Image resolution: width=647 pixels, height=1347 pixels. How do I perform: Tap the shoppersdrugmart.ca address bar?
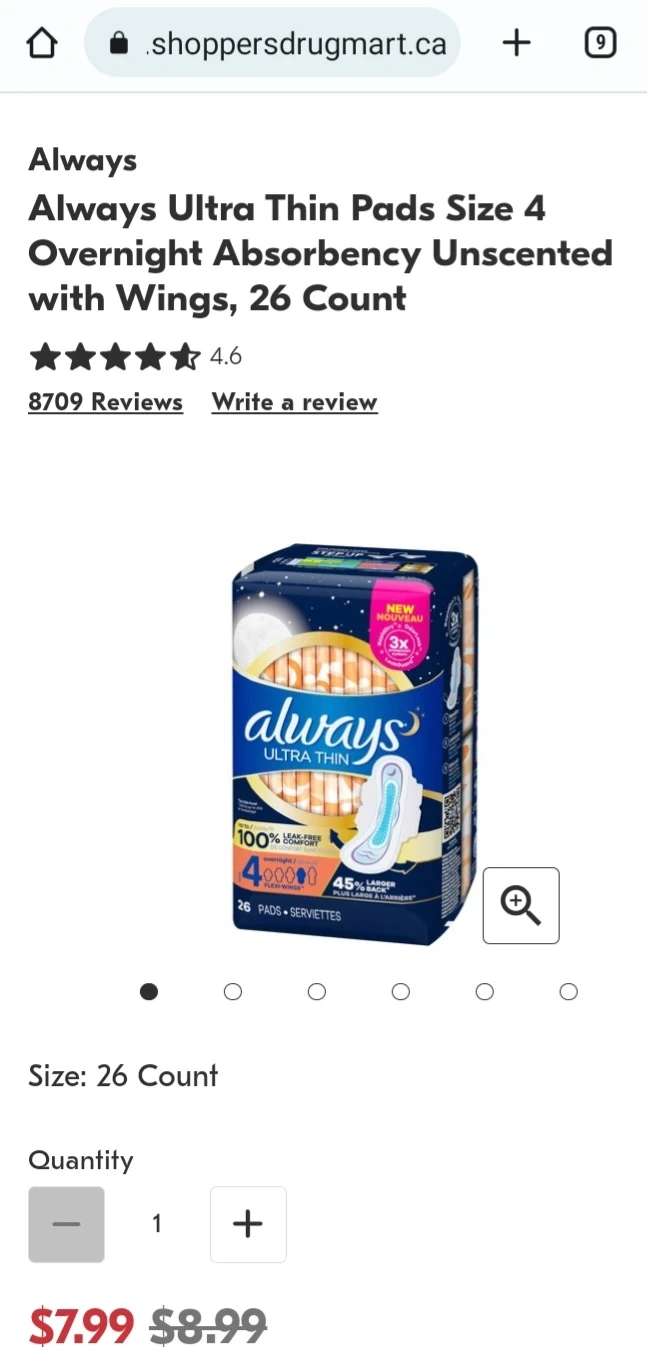coord(272,43)
